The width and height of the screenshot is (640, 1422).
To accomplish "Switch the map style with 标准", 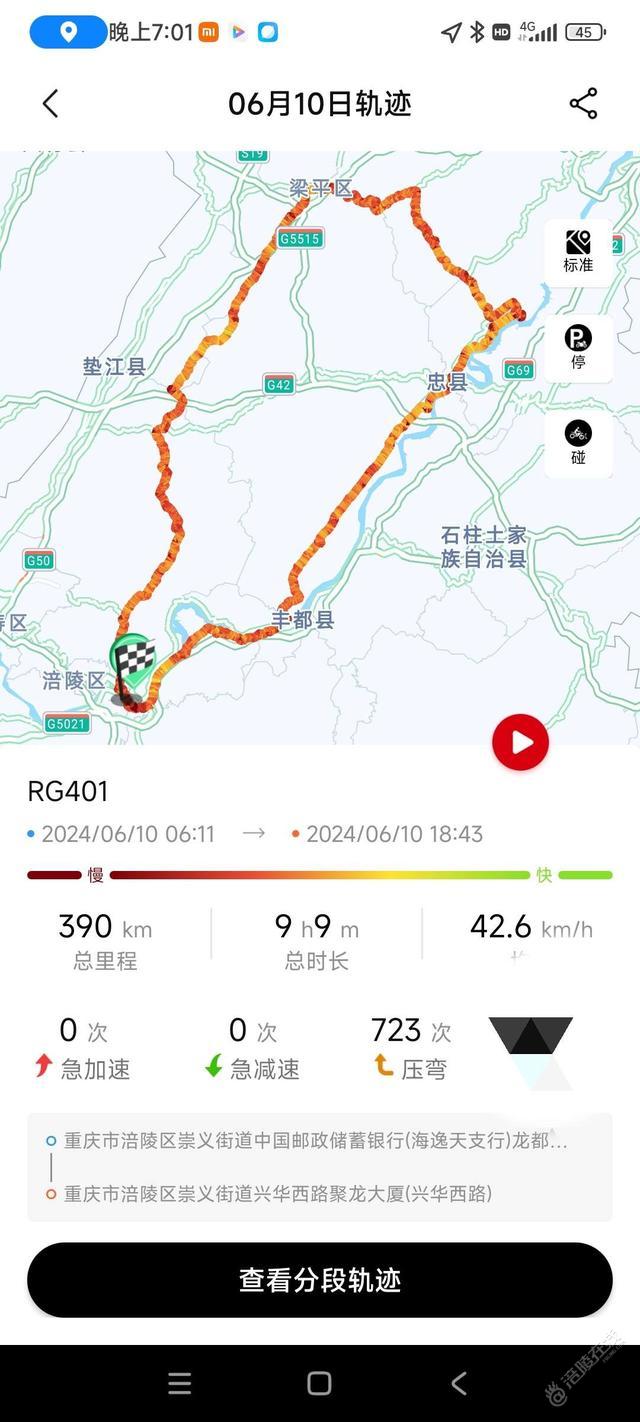I will pyautogui.click(x=578, y=252).
